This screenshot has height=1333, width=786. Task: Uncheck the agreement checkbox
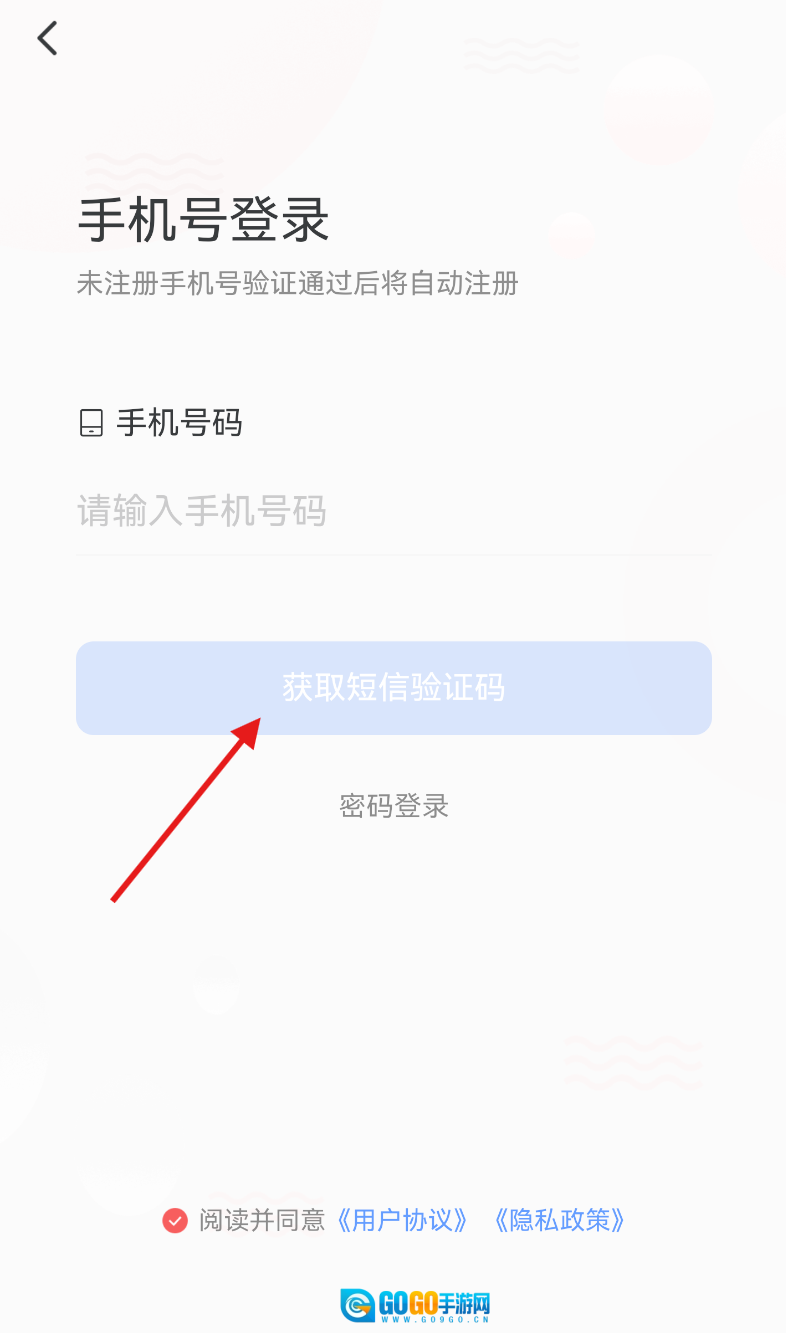pos(175,1220)
